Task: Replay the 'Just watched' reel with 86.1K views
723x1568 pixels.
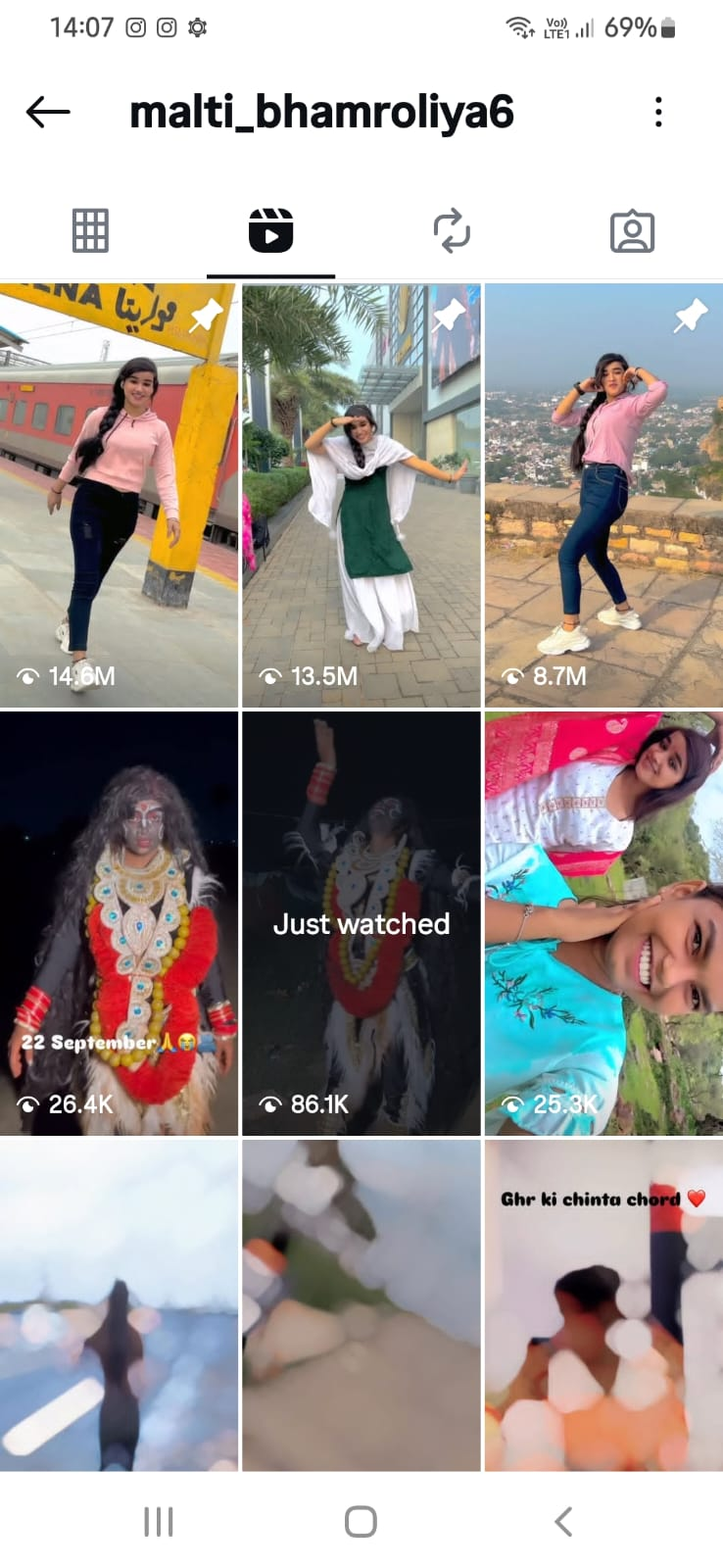Action: [361, 923]
